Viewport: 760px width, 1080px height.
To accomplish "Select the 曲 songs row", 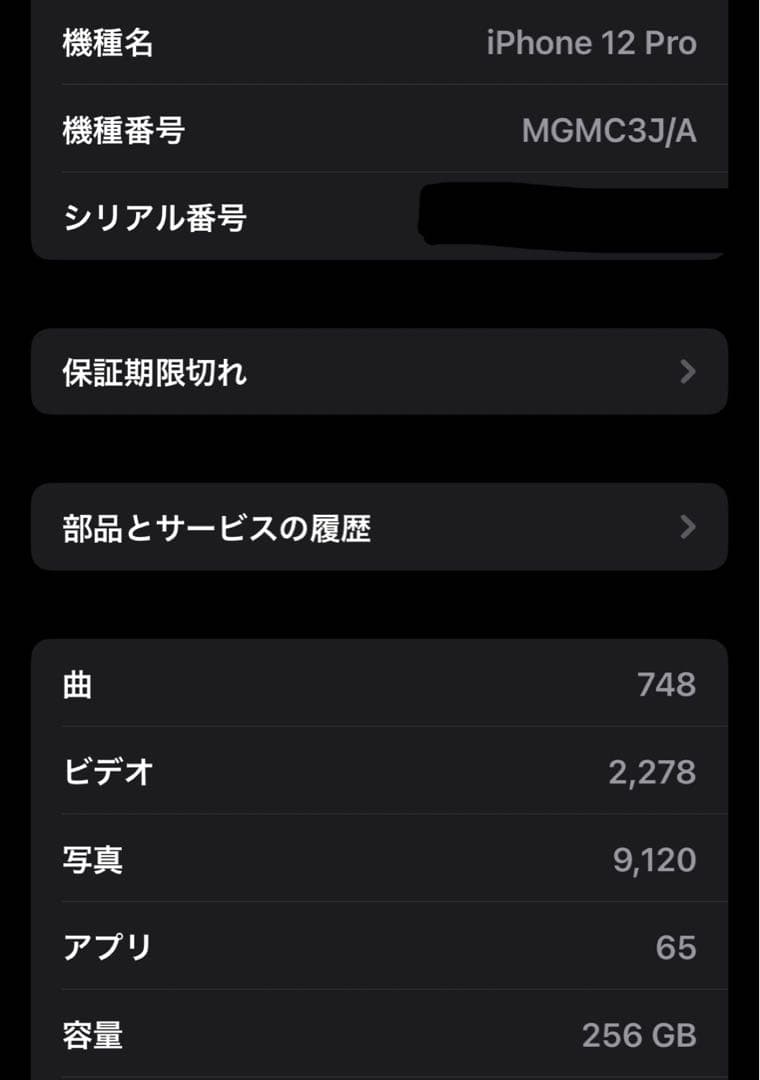I will [380, 685].
